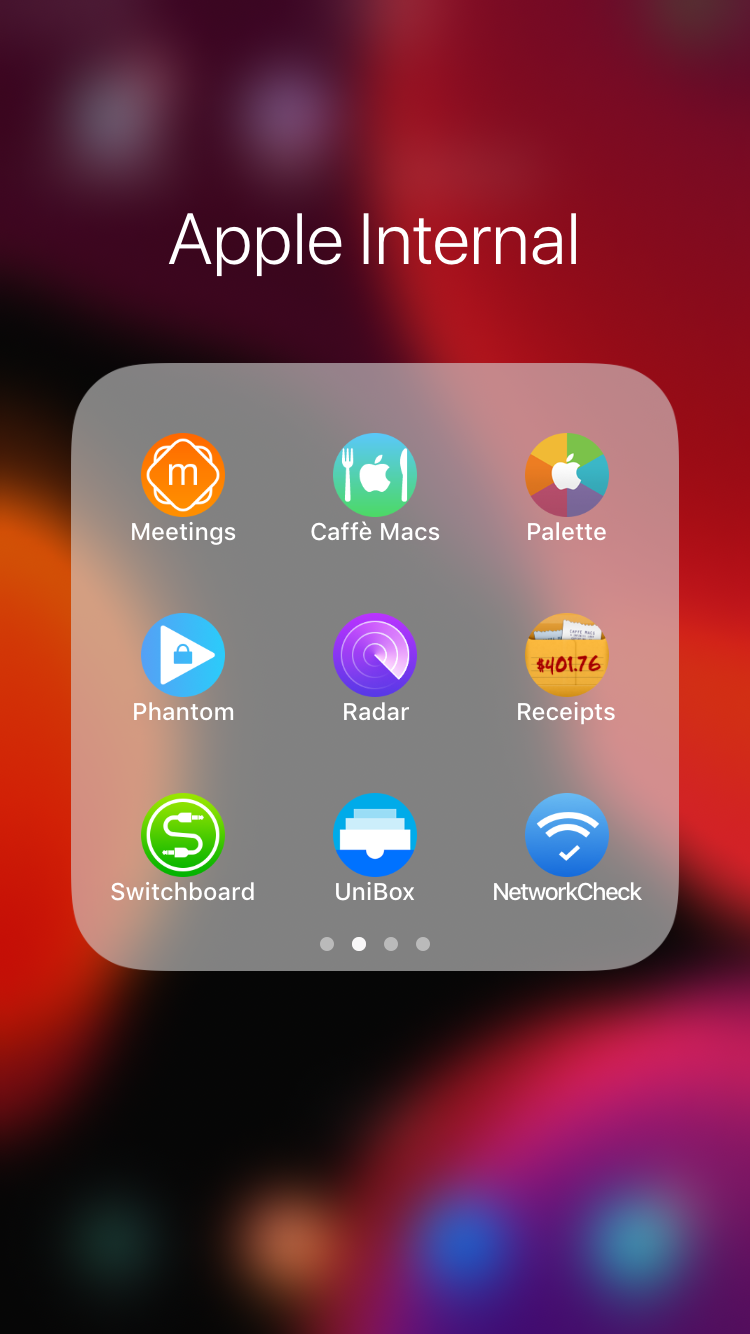Launch Caffè Macs
This screenshot has width=750, height=1334.
pyautogui.click(x=375, y=475)
